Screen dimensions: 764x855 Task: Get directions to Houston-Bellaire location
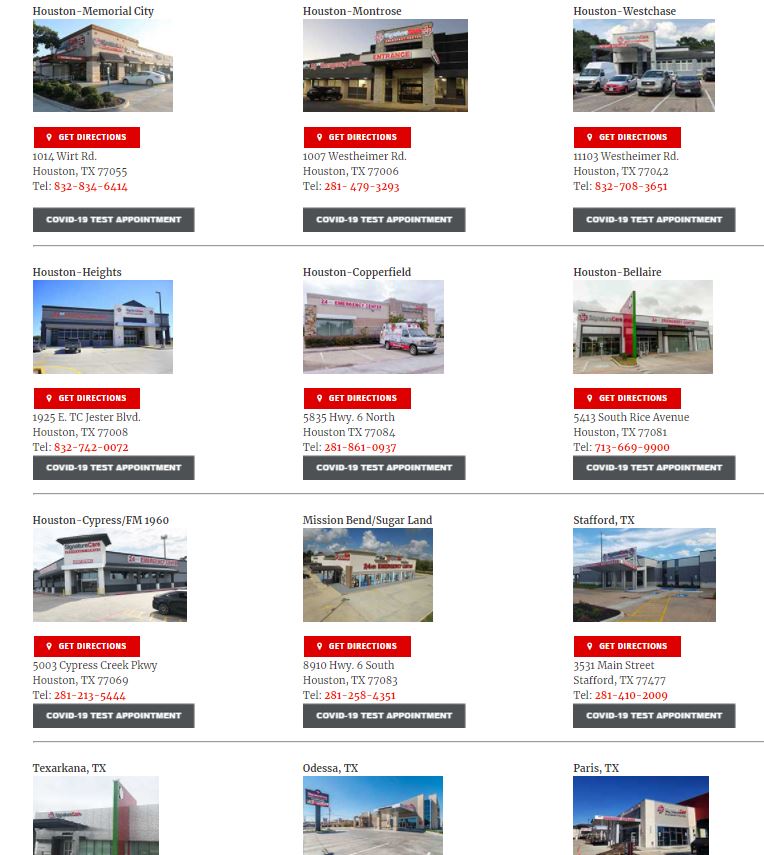626,398
